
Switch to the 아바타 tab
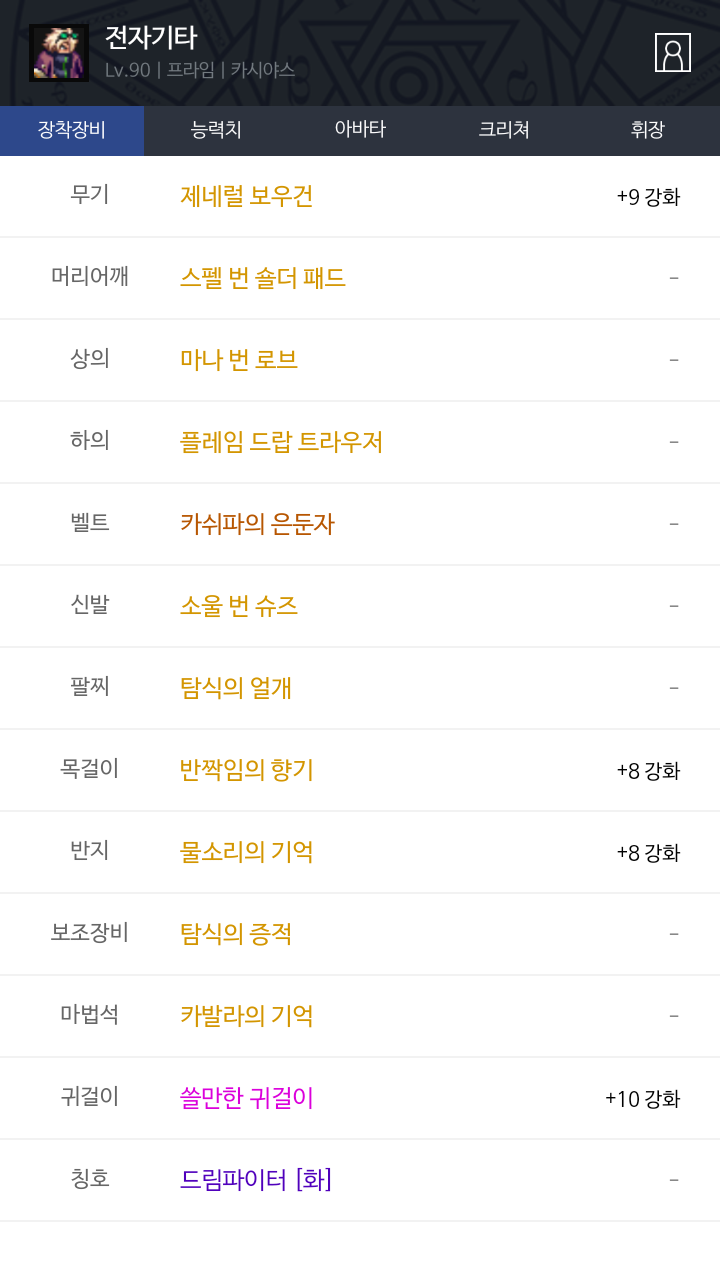point(360,130)
